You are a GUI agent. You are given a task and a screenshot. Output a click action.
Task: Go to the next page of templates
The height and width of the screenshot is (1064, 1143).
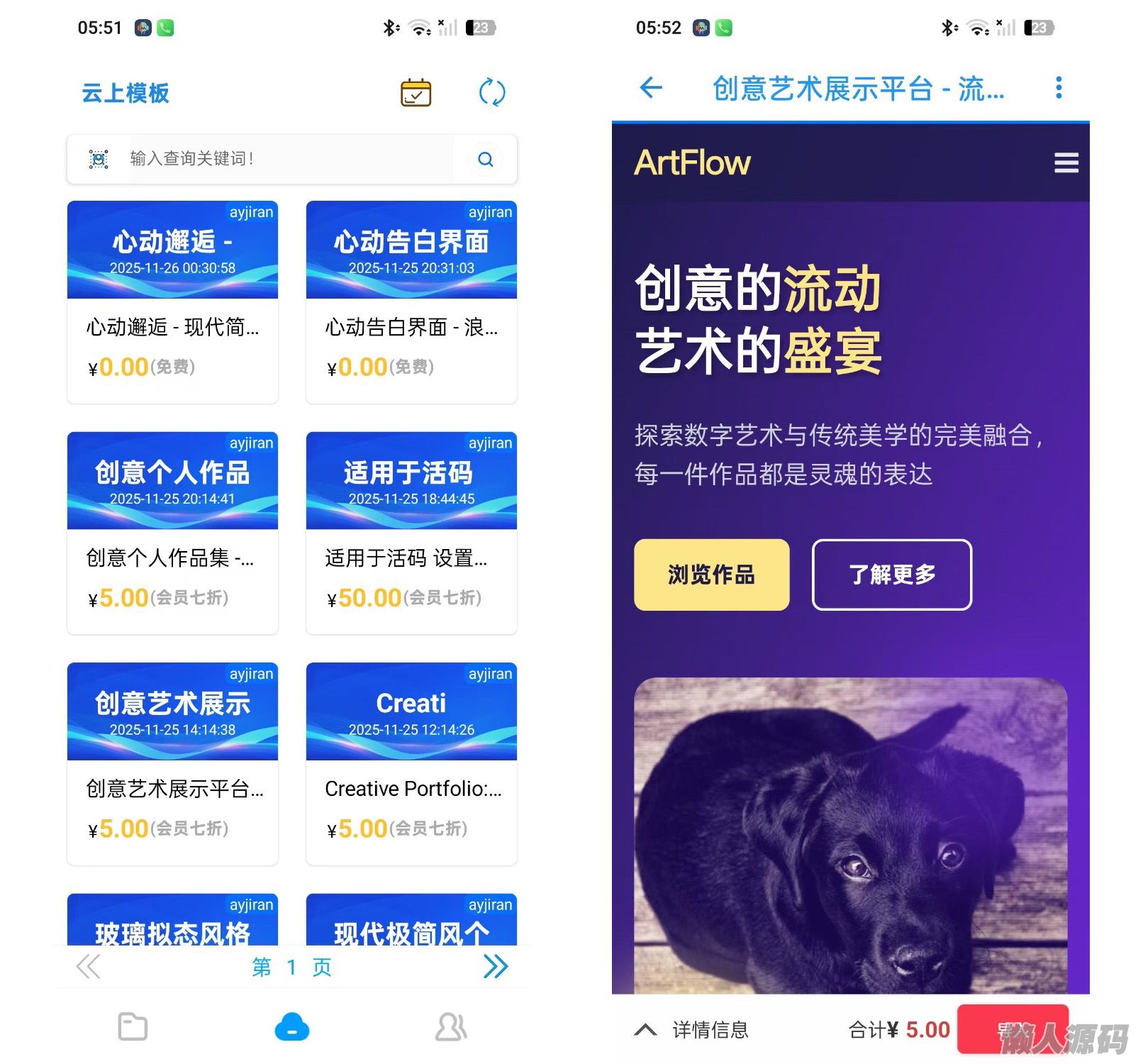(x=495, y=966)
